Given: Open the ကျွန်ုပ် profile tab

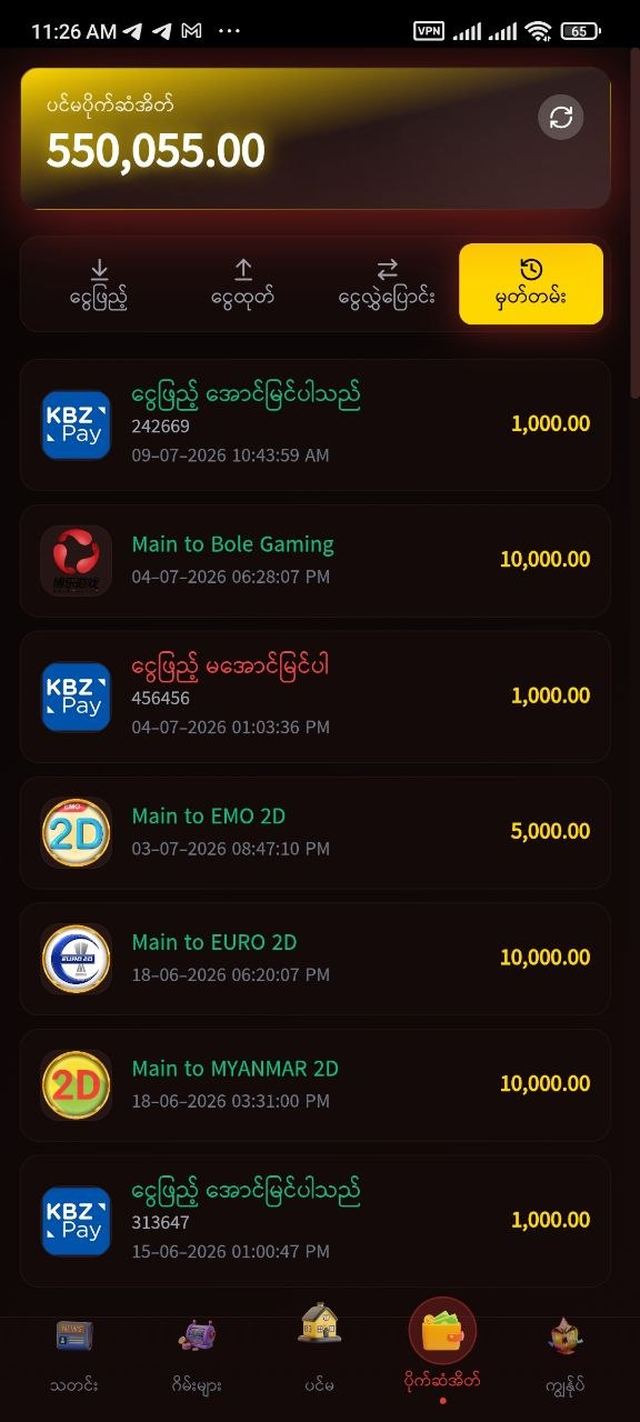Looking at the screenshot, I should click(x=566, y=1355).
